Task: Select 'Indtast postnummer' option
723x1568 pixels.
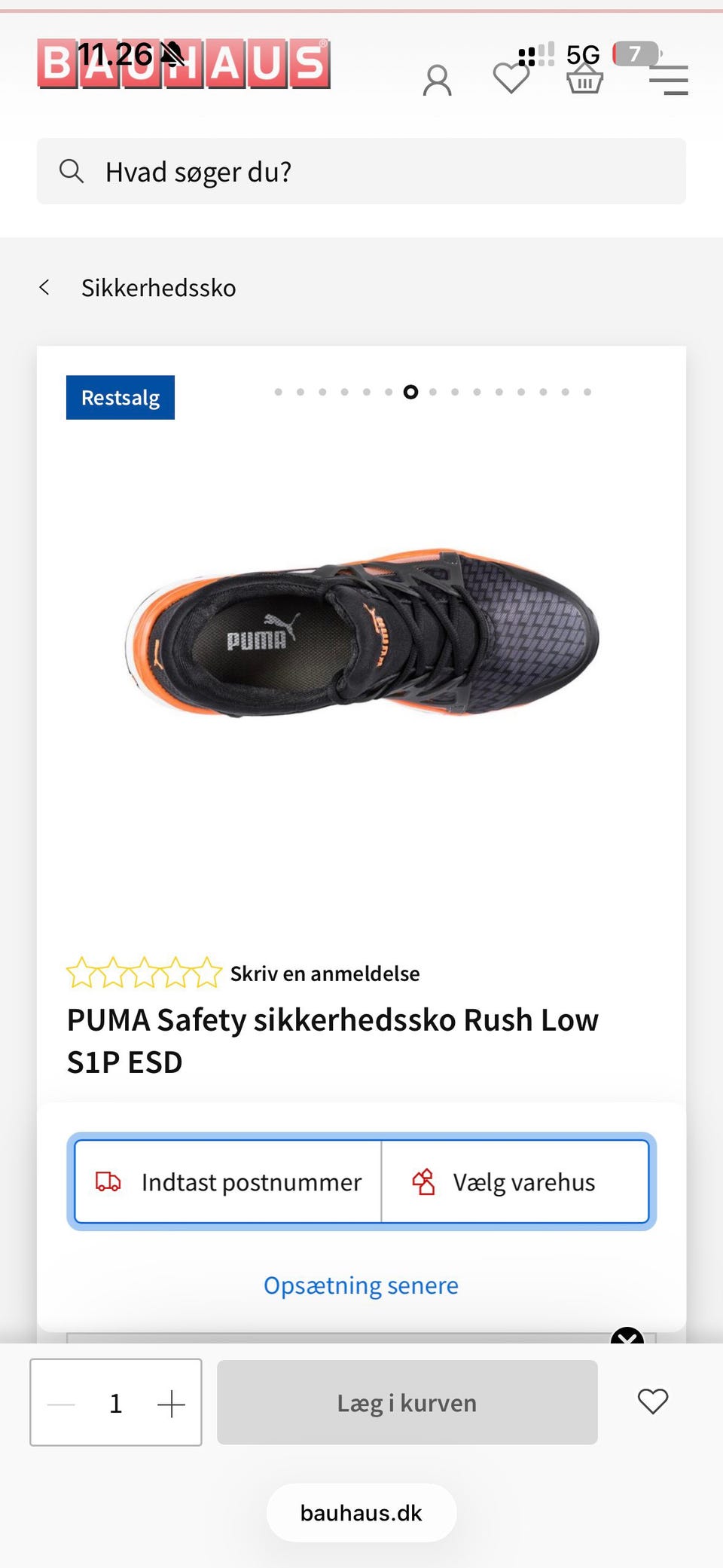Action: (x=228, y=1181)
